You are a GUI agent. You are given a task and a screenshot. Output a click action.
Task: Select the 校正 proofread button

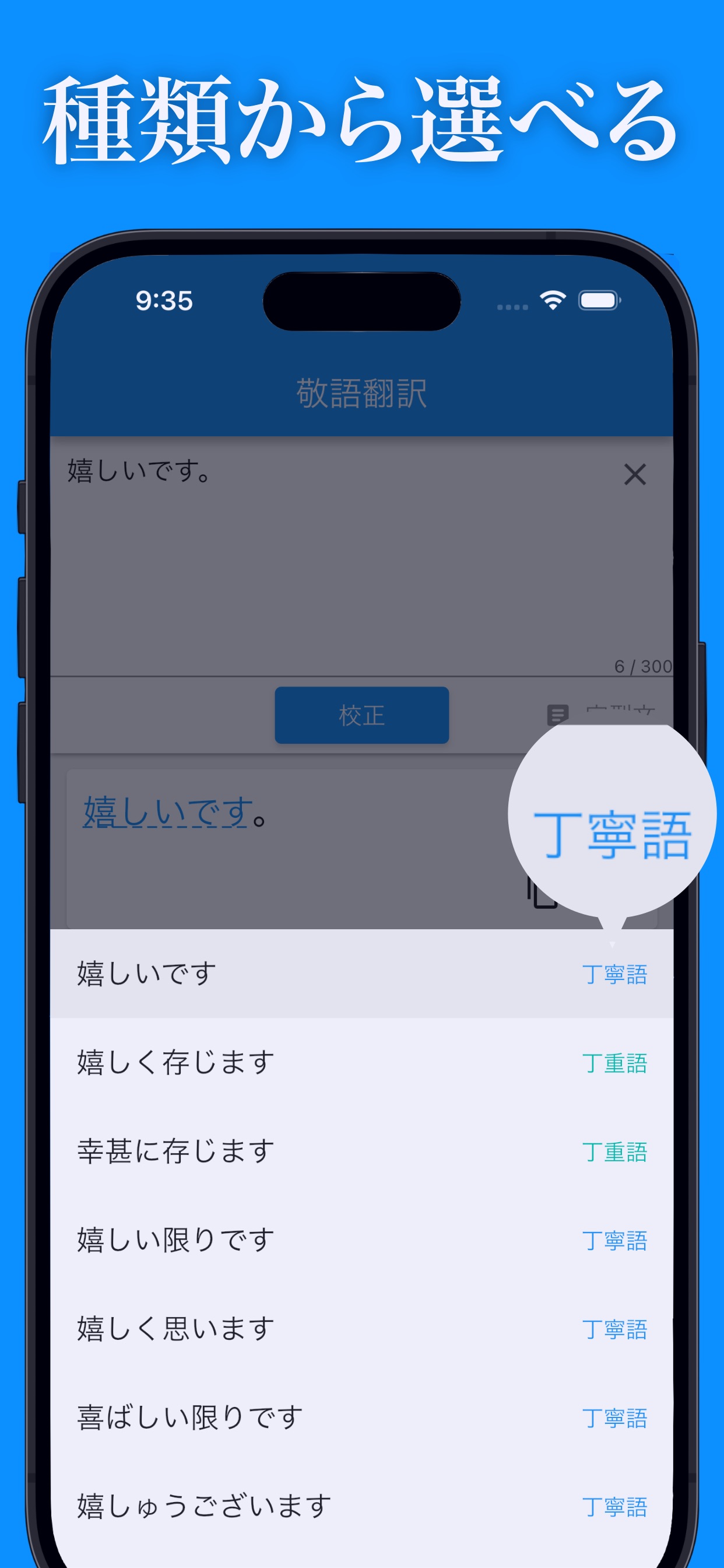361,716
